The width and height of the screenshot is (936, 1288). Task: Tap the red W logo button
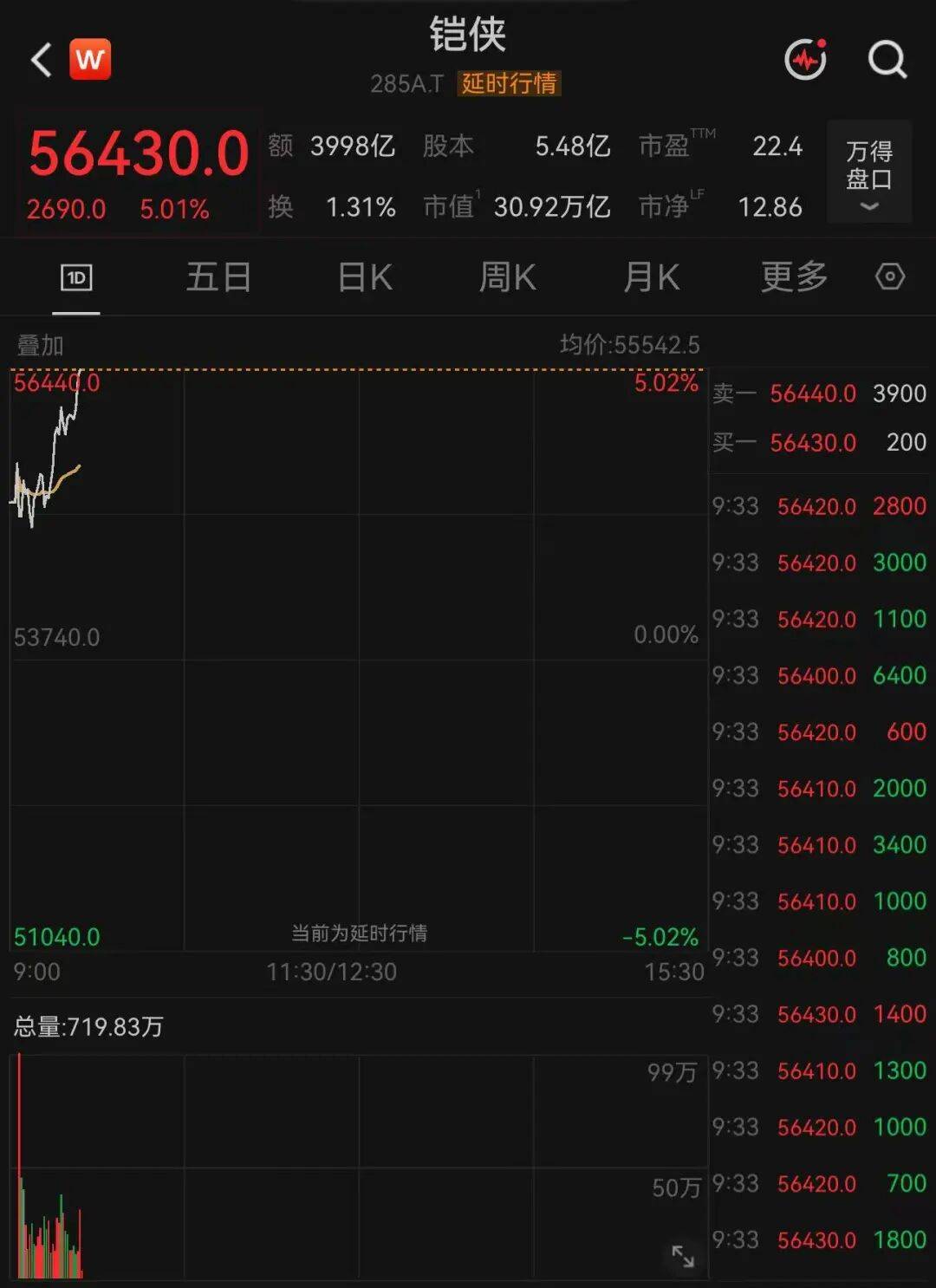click(90, 59)
